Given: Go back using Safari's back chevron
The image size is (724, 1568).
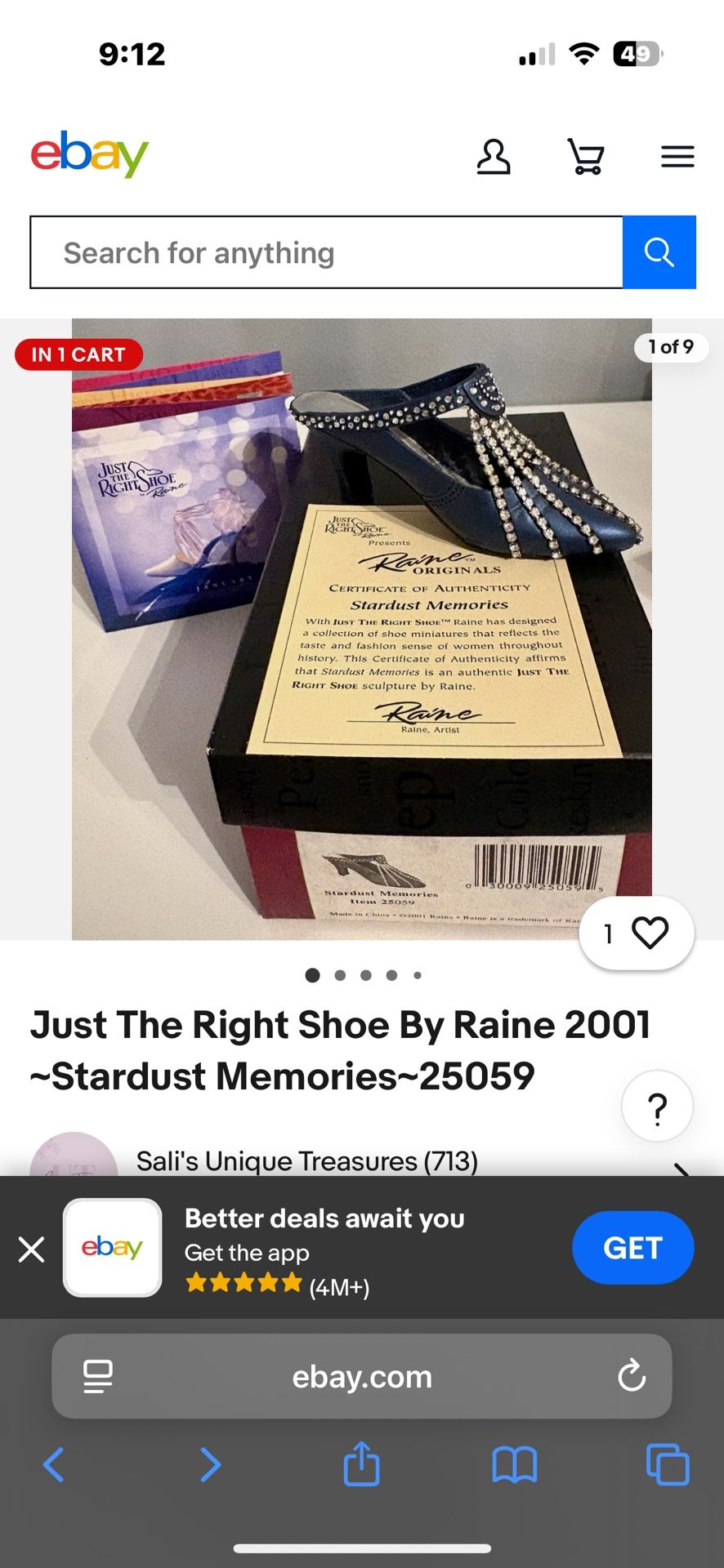Looking at the screenshot, I should (x=54, y=1464).
